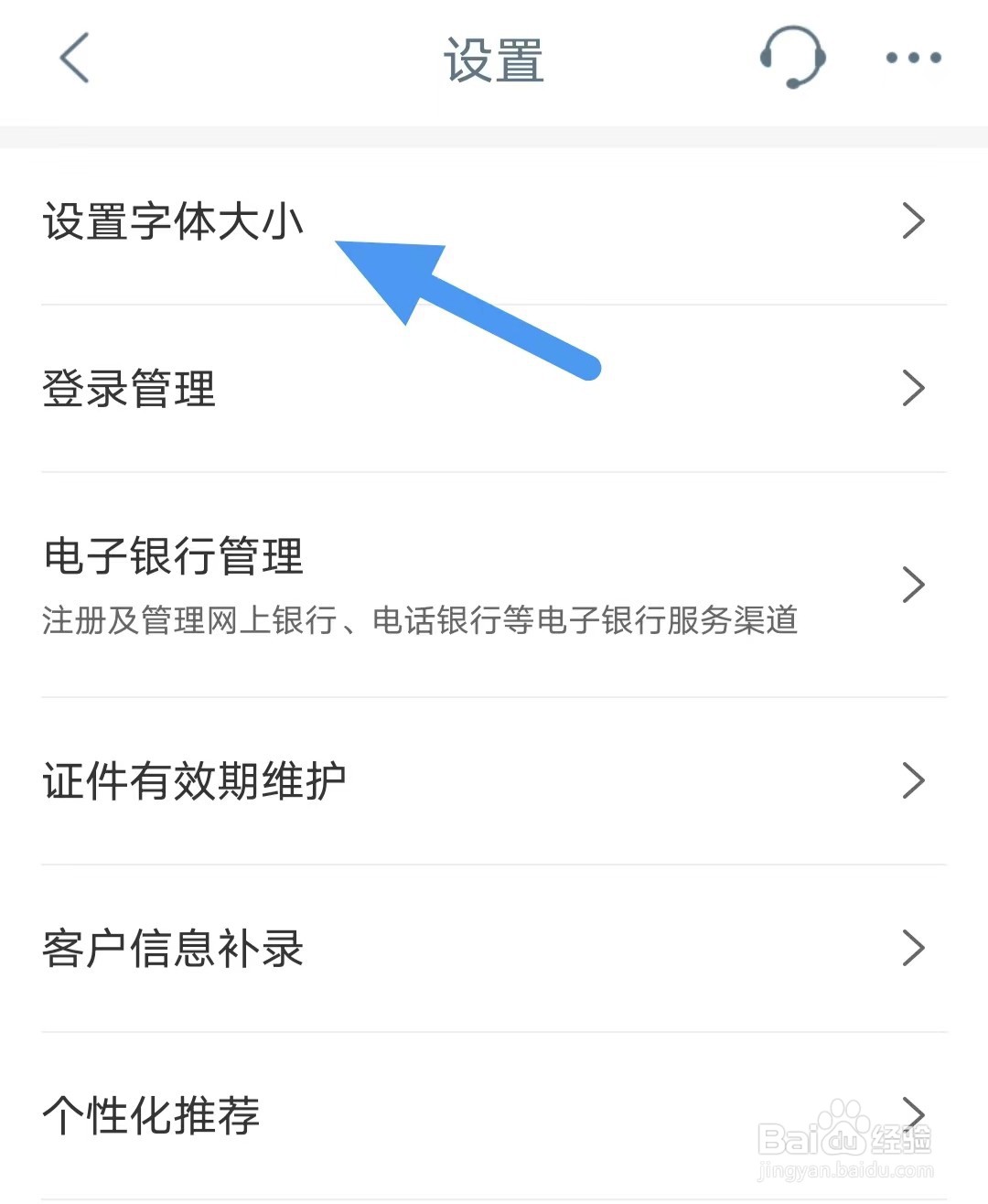Viewport: 988px width, 1204px height.
Task: Open the more options ellipsis menu
Action: (x=912, y=57)
